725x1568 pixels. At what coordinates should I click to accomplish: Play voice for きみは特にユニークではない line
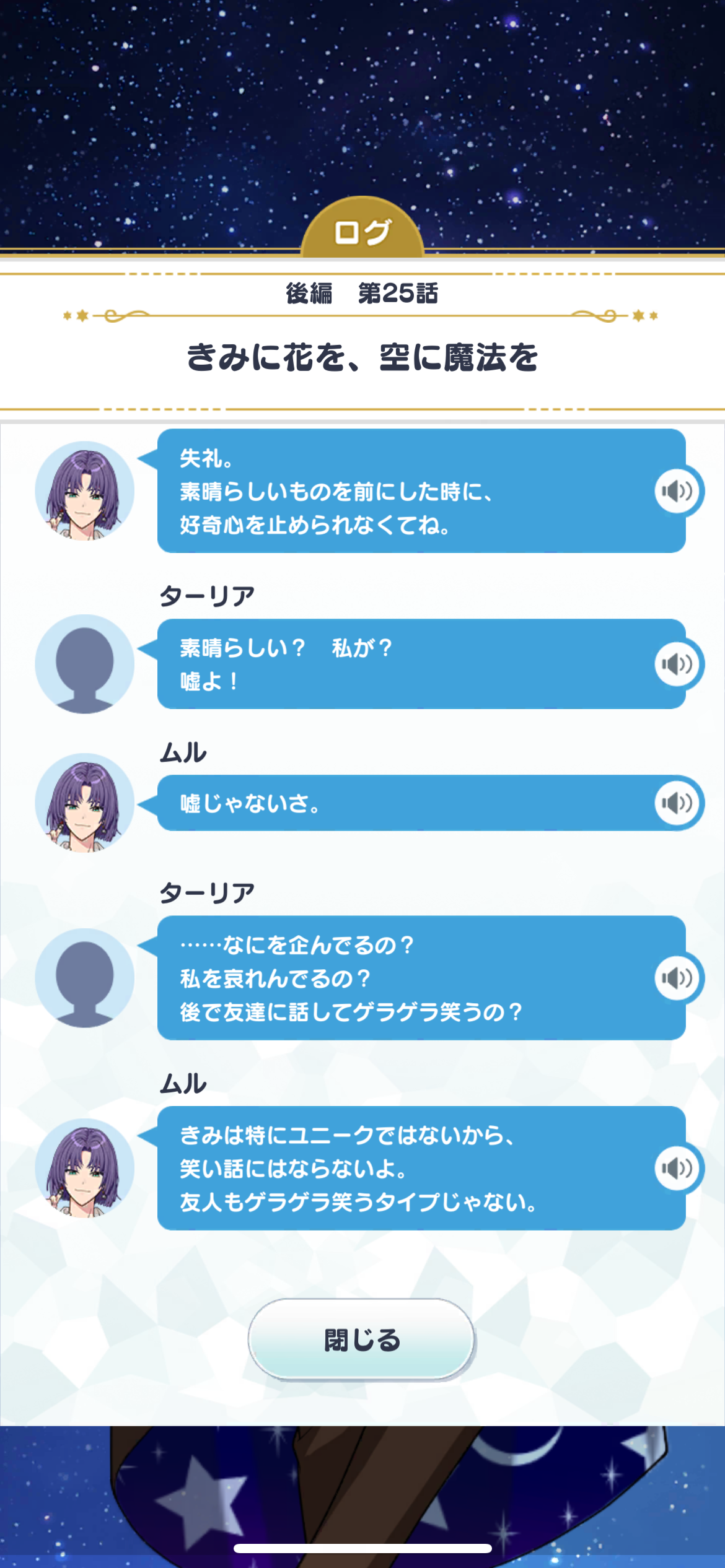point(677,1168)
